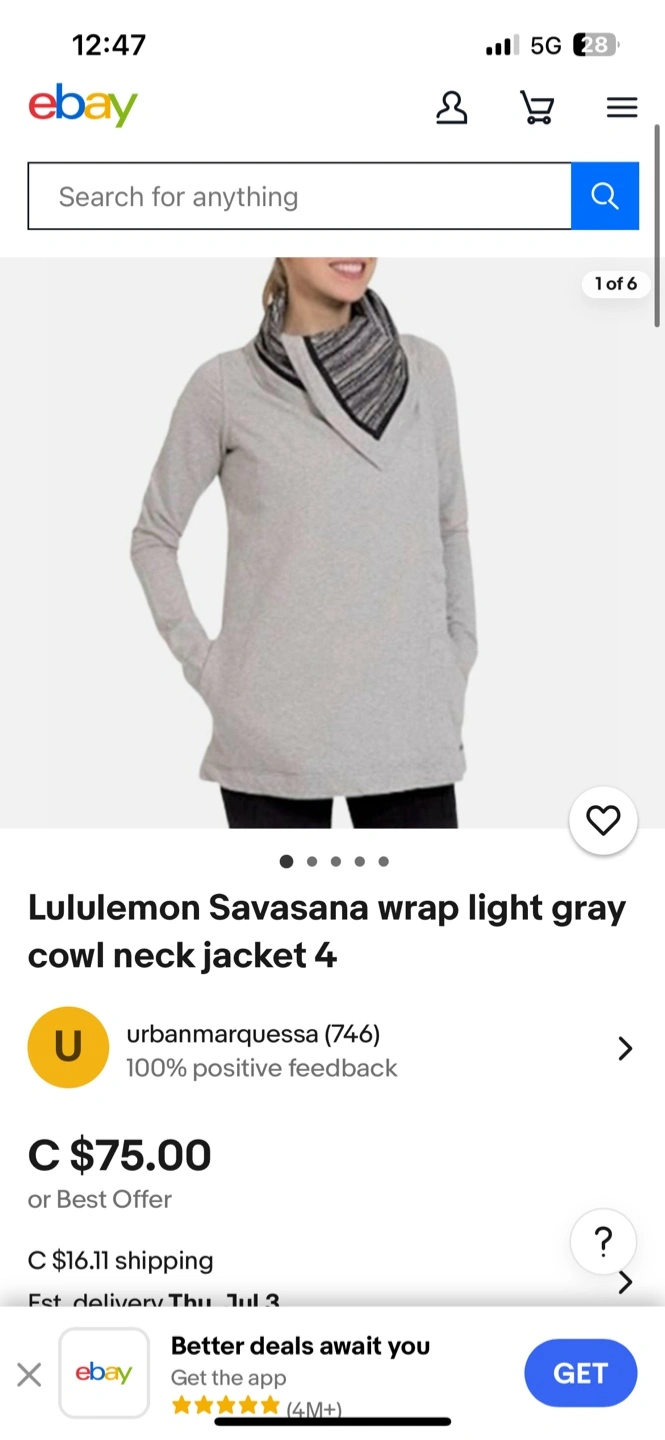Image resolution: width=665 pixels, height=1440 pixels.
Task: Open the question mark help button
Action: [x=603, y=1242]
